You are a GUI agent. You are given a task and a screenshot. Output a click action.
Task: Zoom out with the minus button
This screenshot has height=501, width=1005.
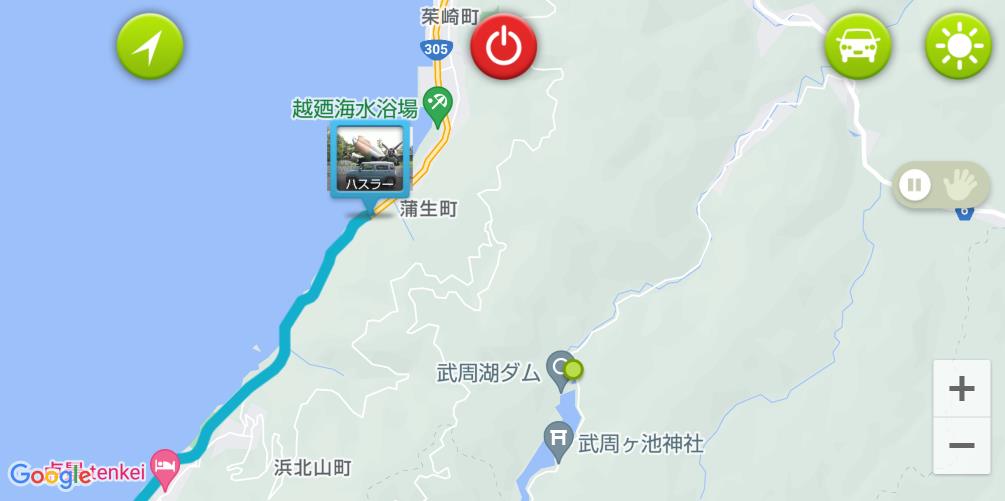[961, 446]
